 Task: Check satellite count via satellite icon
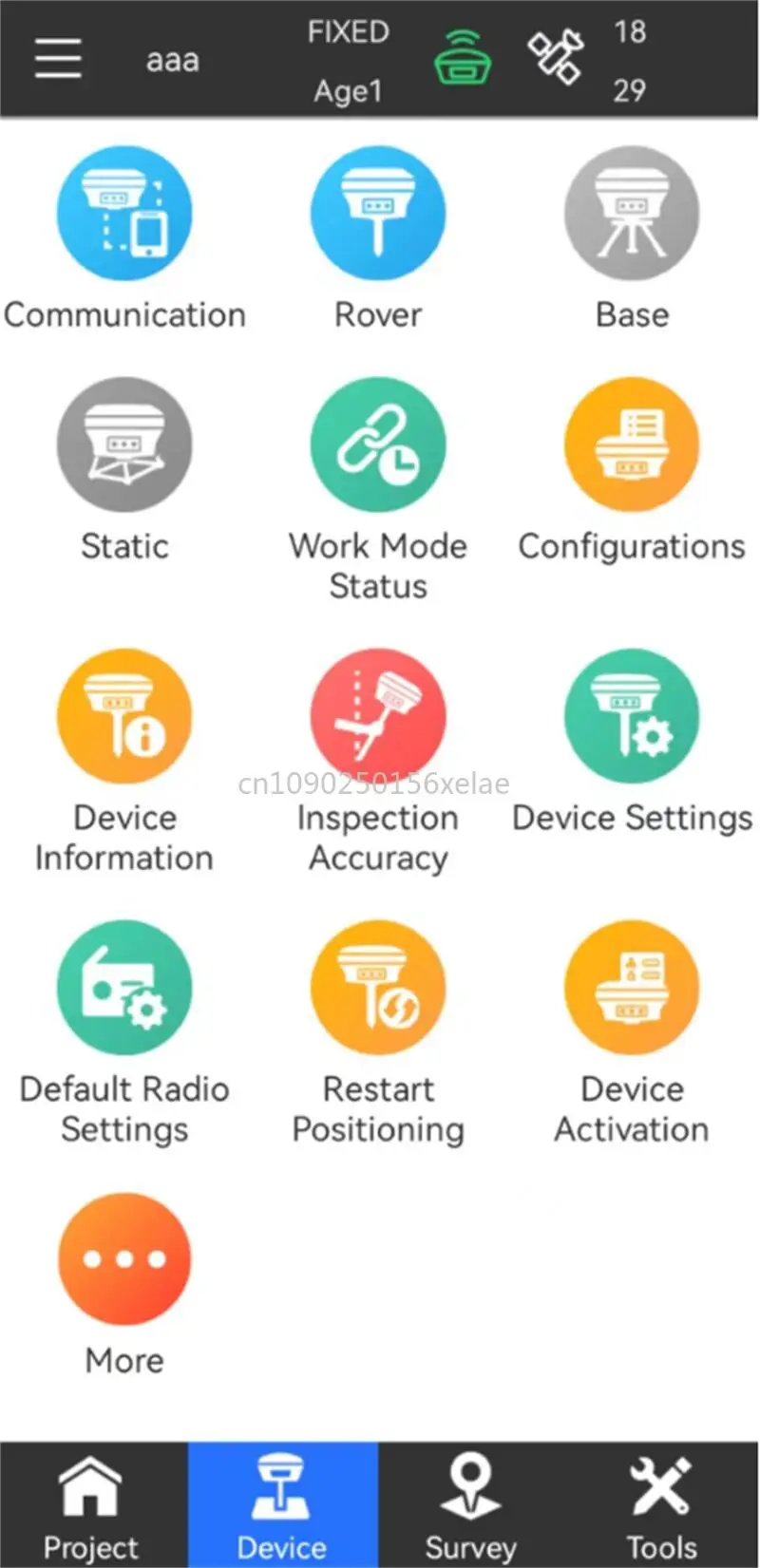(x=556, y=59)
